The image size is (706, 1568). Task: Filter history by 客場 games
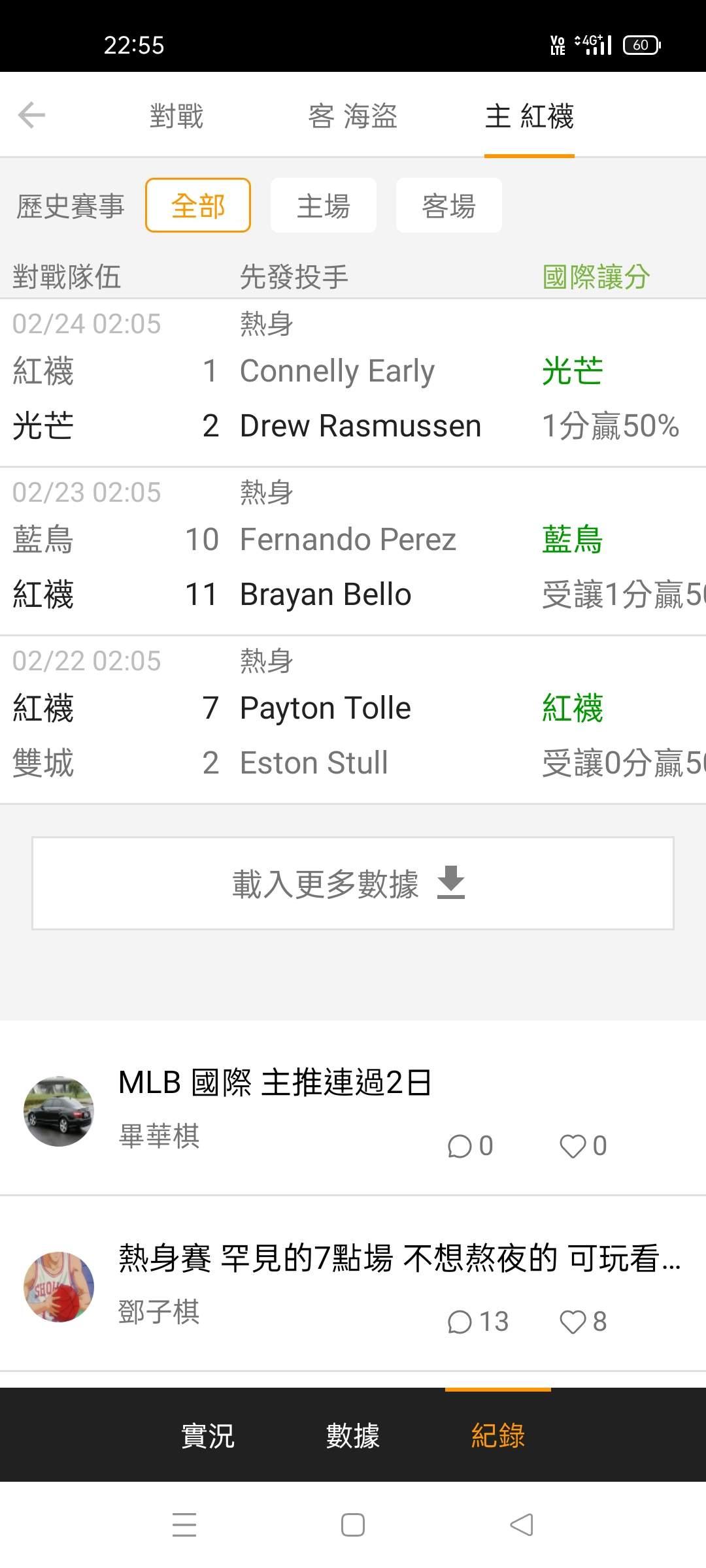(x=449, y=206)
